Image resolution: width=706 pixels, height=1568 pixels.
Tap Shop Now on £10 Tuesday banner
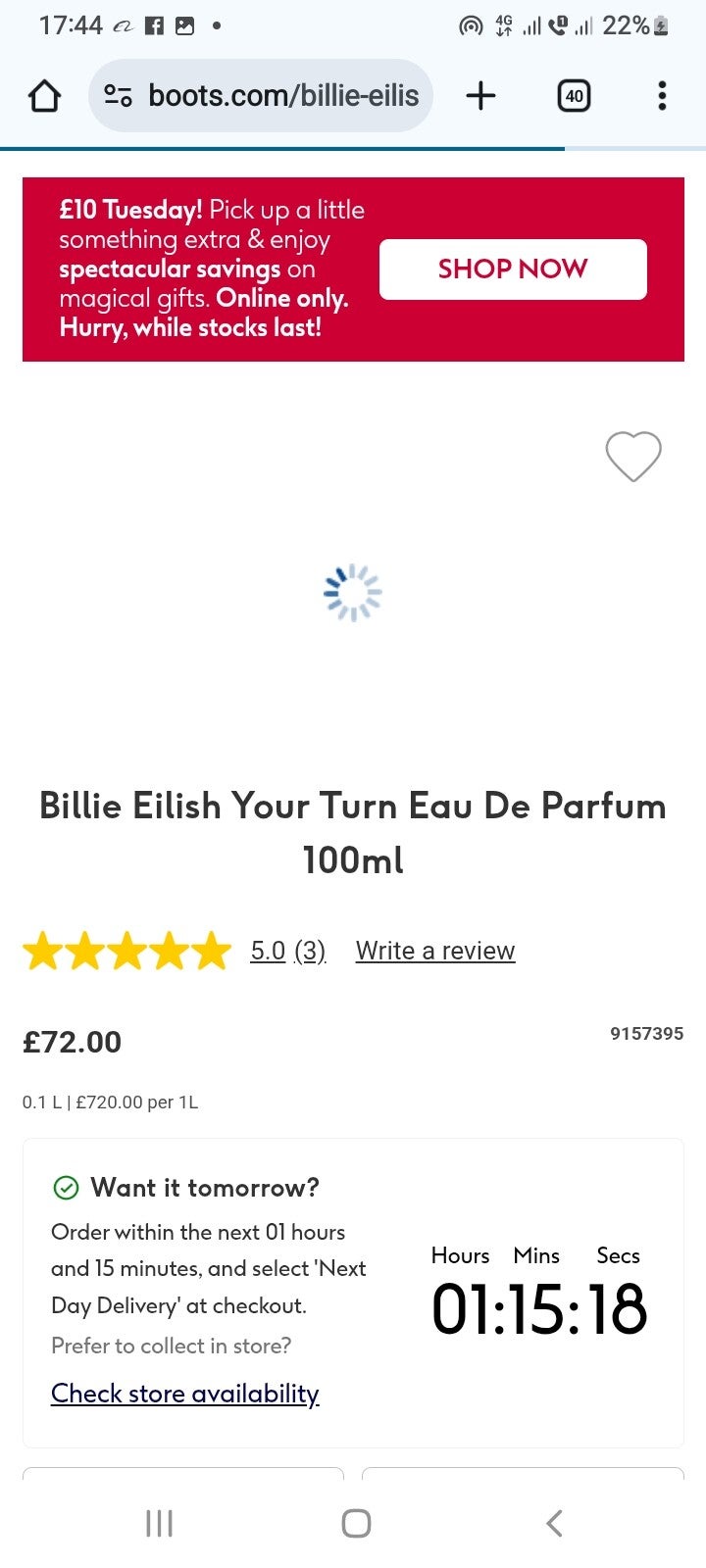513,269
